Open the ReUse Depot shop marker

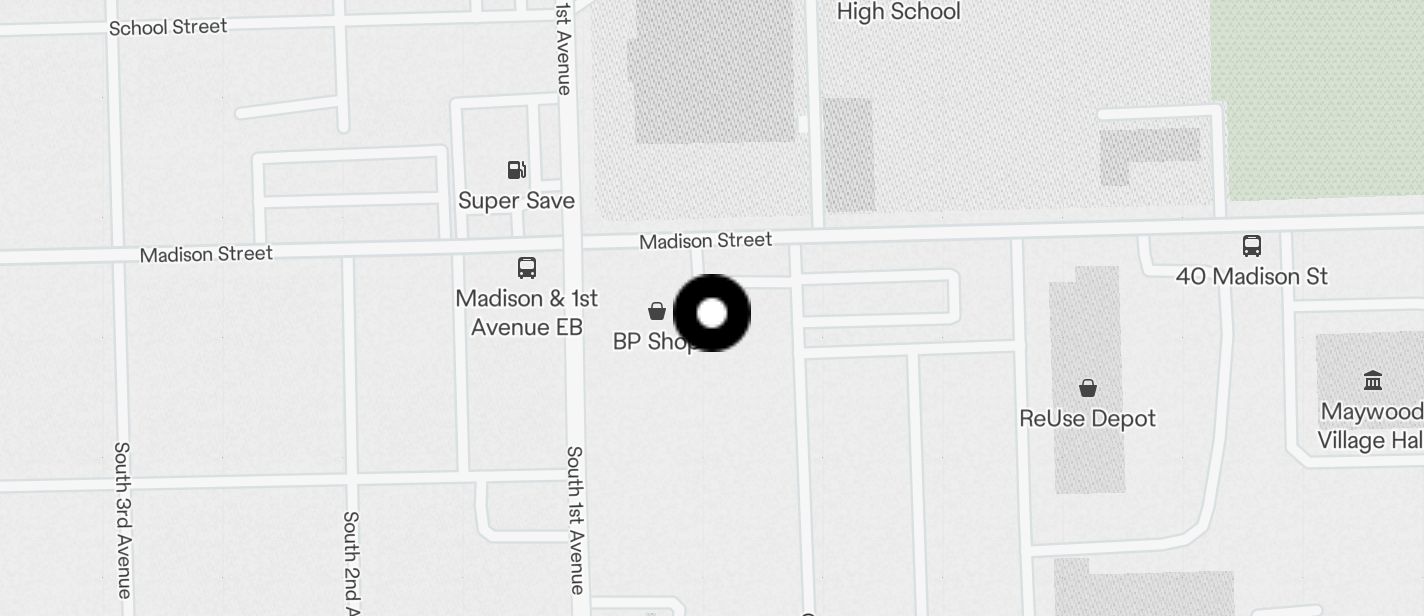1088,388
